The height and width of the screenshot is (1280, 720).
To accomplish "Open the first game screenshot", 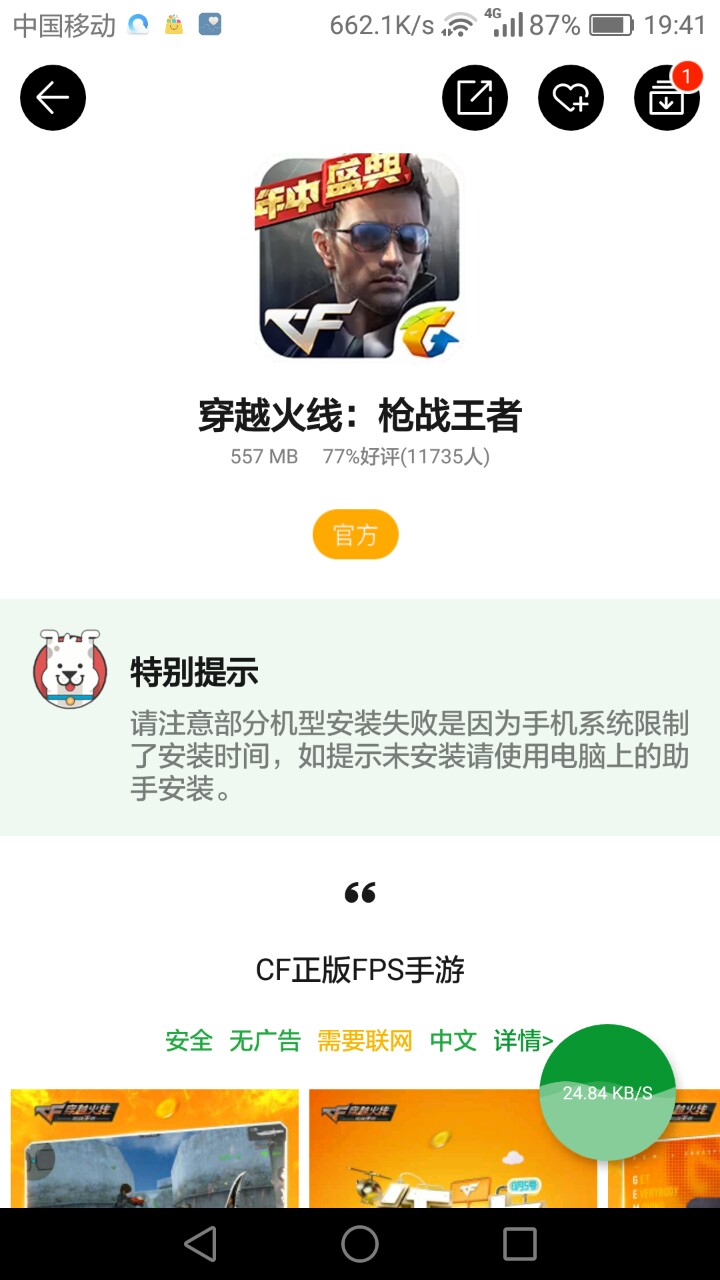I will [x=155, y=1148].
